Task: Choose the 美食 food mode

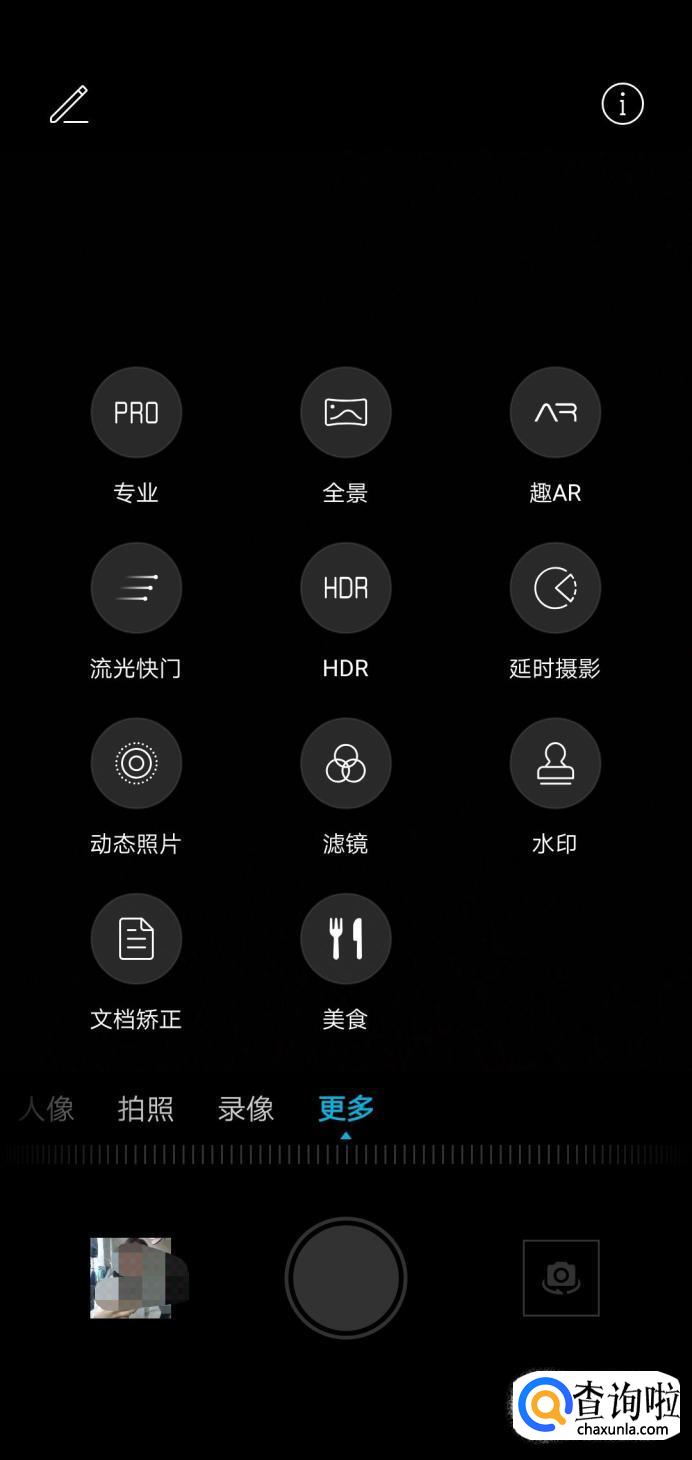Action: [345, 939]
